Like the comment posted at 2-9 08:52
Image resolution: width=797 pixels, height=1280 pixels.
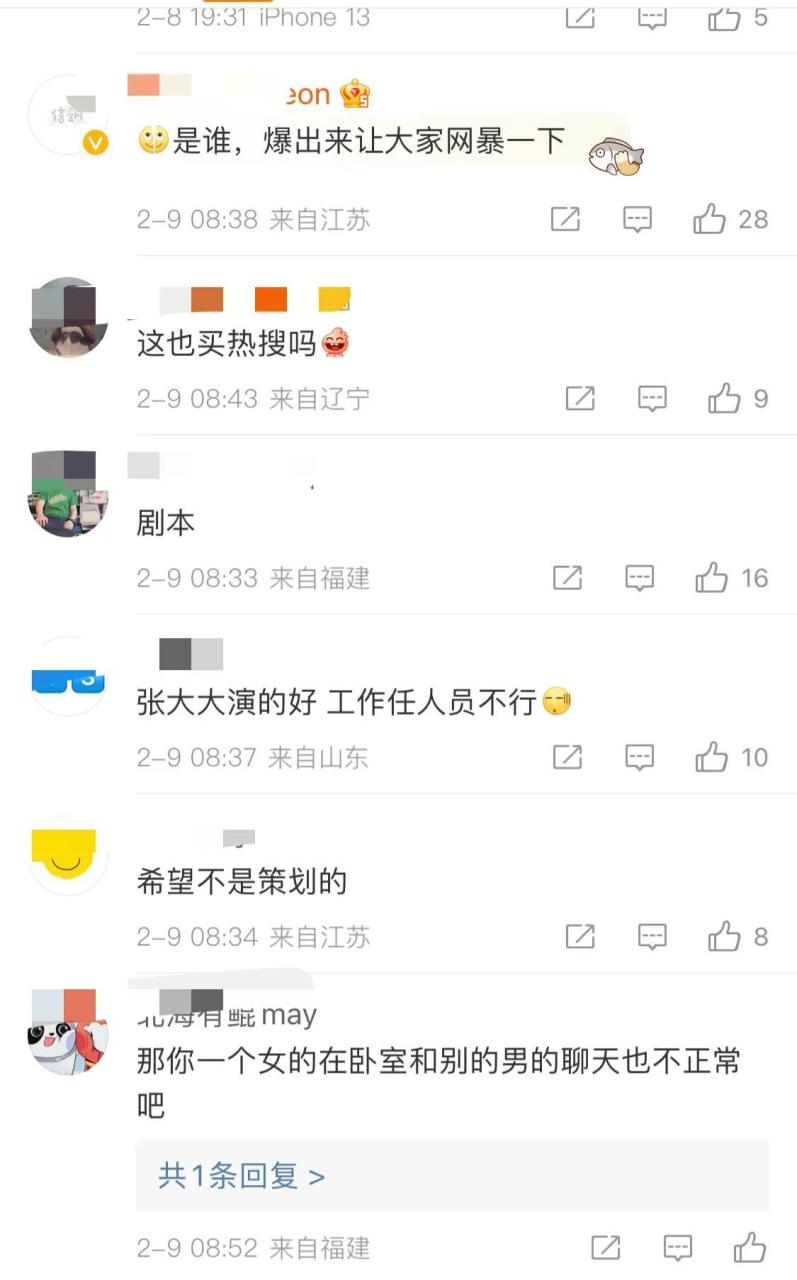tap(750, 1247)
